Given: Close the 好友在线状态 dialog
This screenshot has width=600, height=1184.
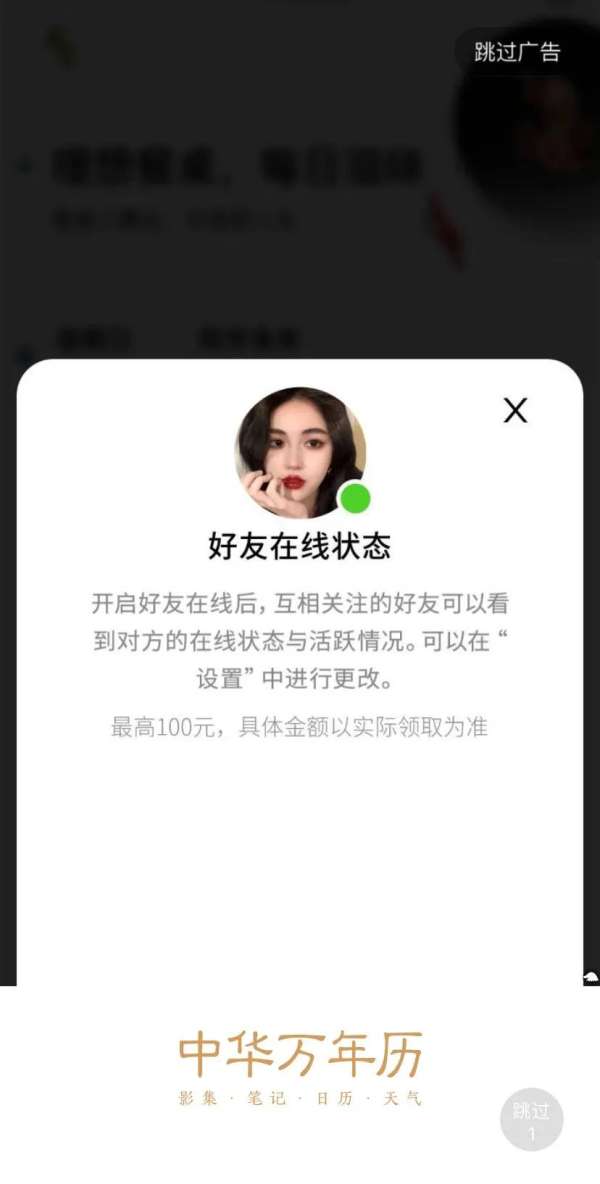Looking at the screenshot, I should (515, 410).
